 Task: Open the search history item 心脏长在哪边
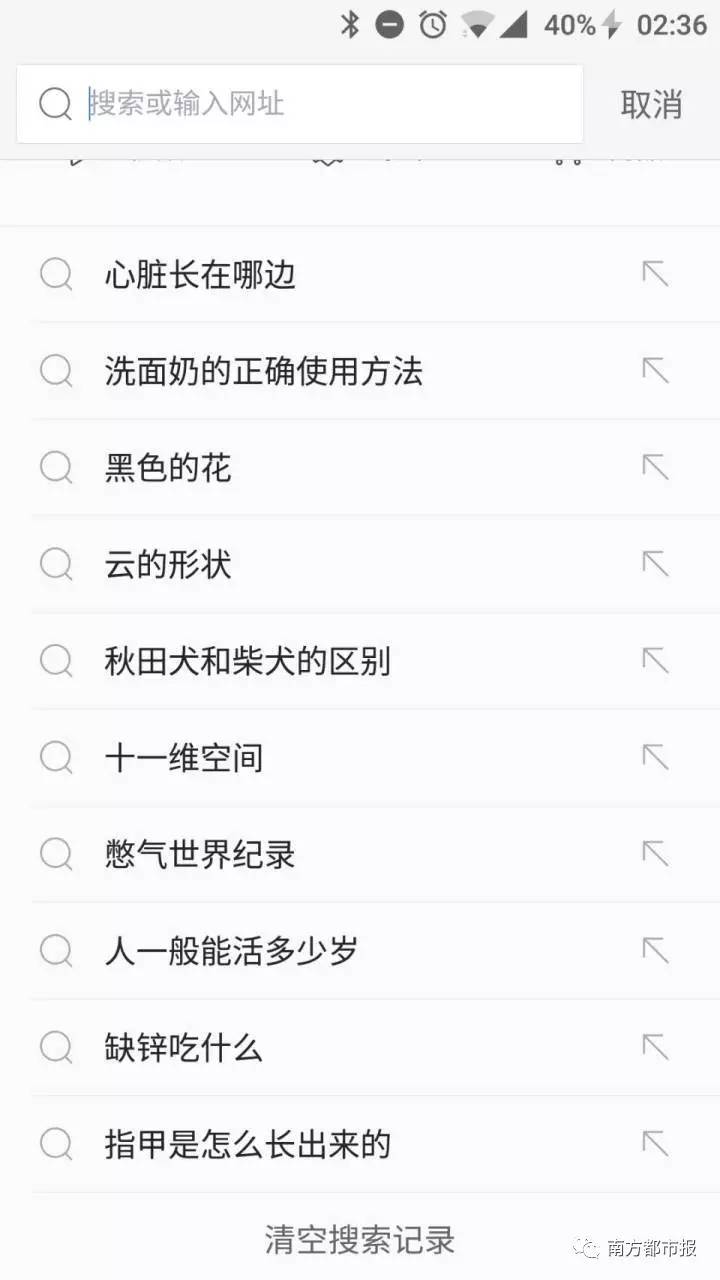coord(360,274)
